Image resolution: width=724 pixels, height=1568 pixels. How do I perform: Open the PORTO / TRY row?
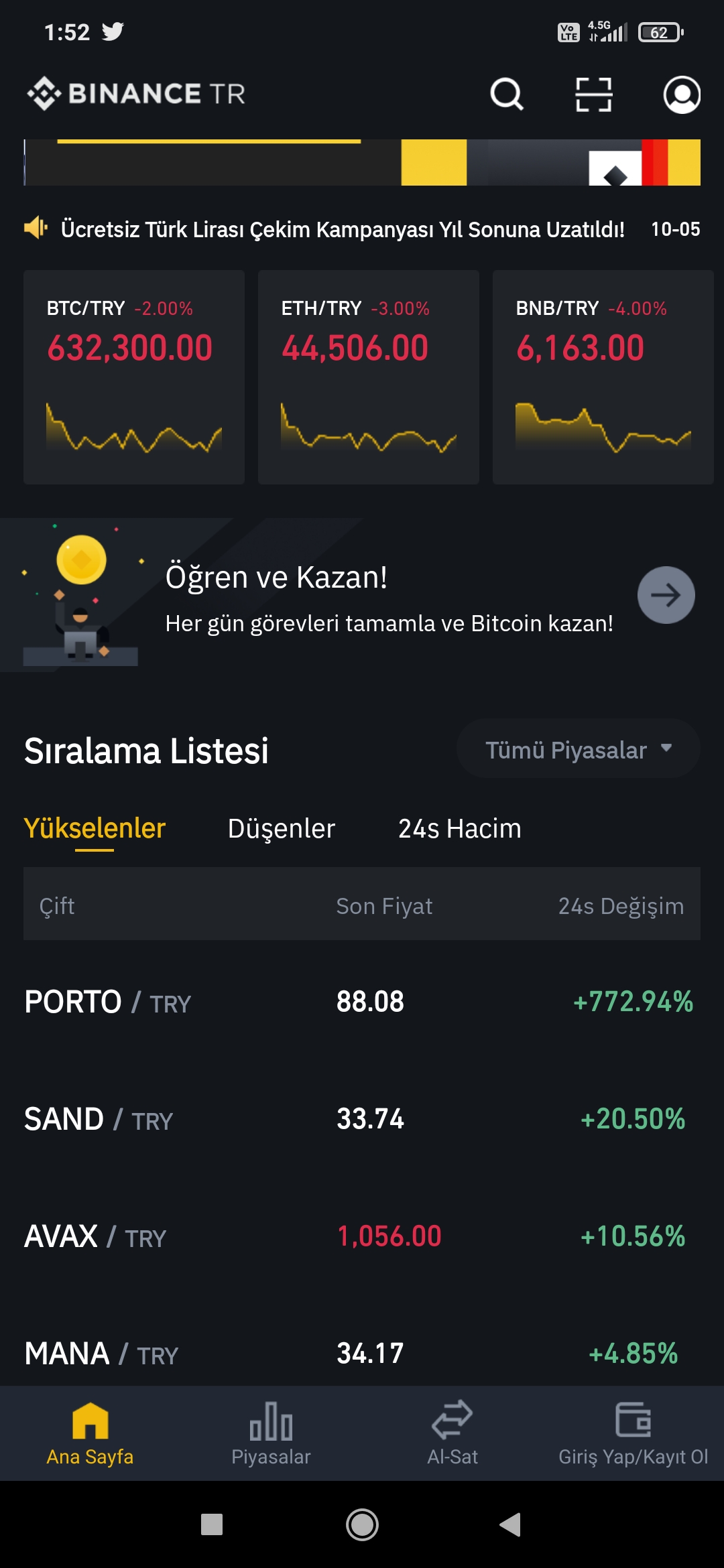(362, 1002)
